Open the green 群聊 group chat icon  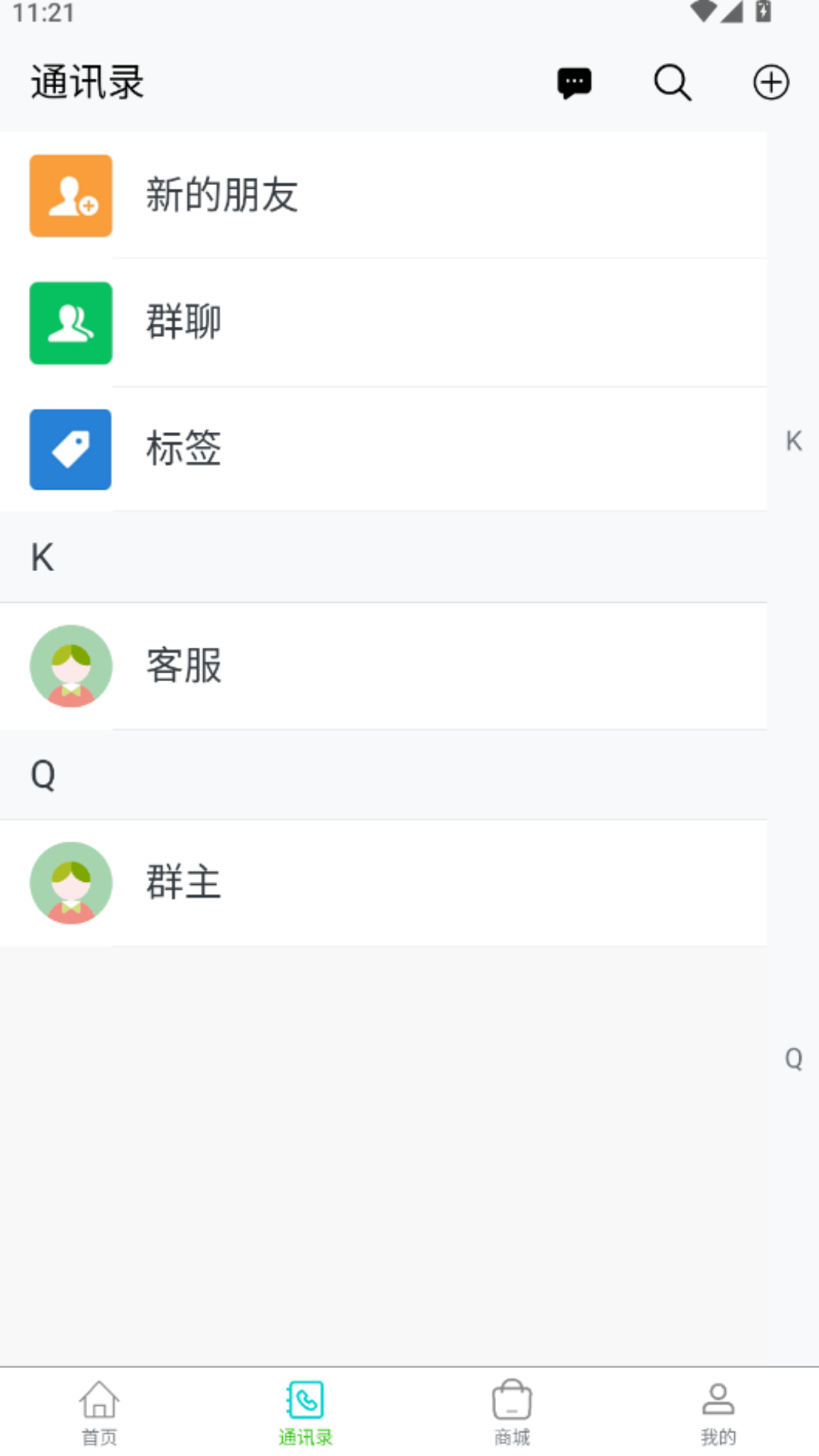pyautogui.click(x=71, y=323)
